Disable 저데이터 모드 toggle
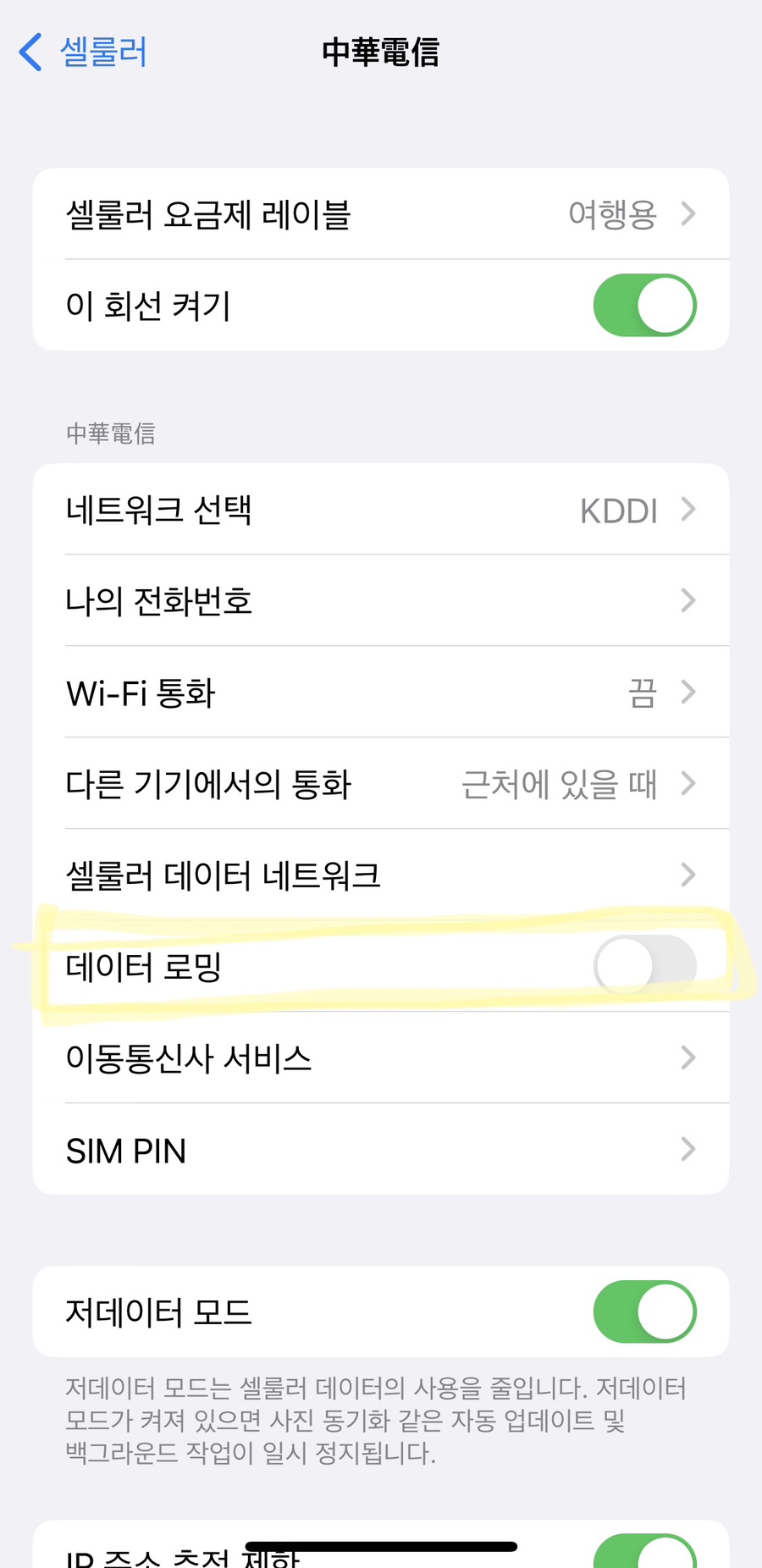 pos(644,1311)
